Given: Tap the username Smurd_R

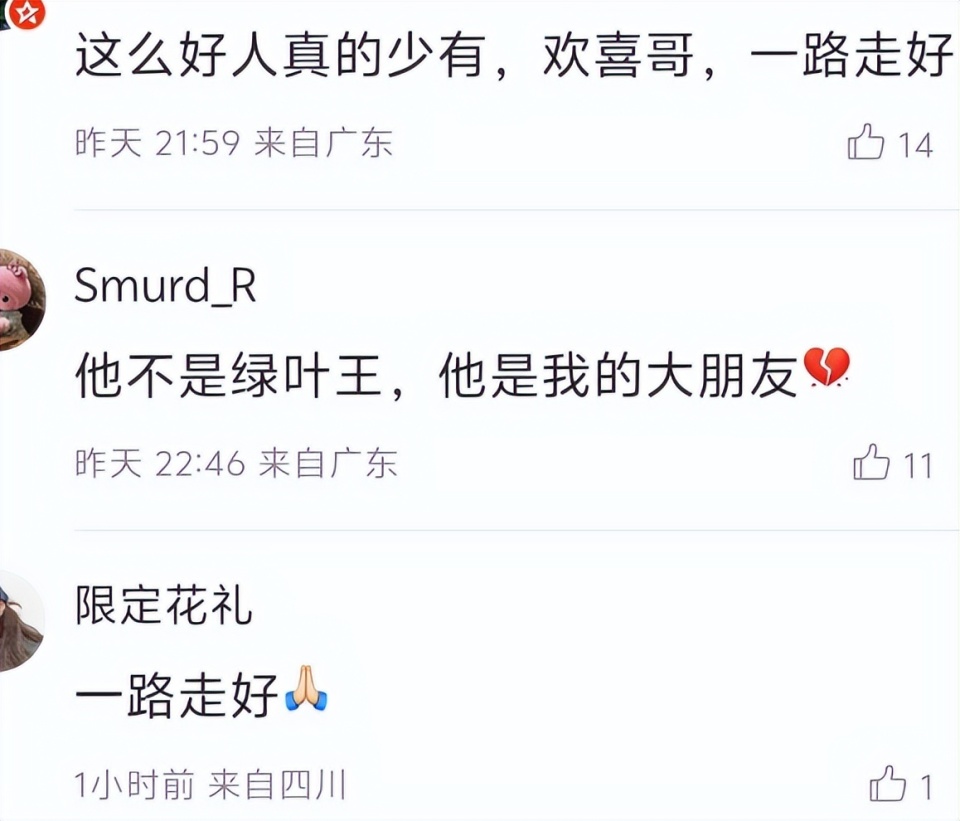Looking at the screenshot, I should click(x=166, y=287).
